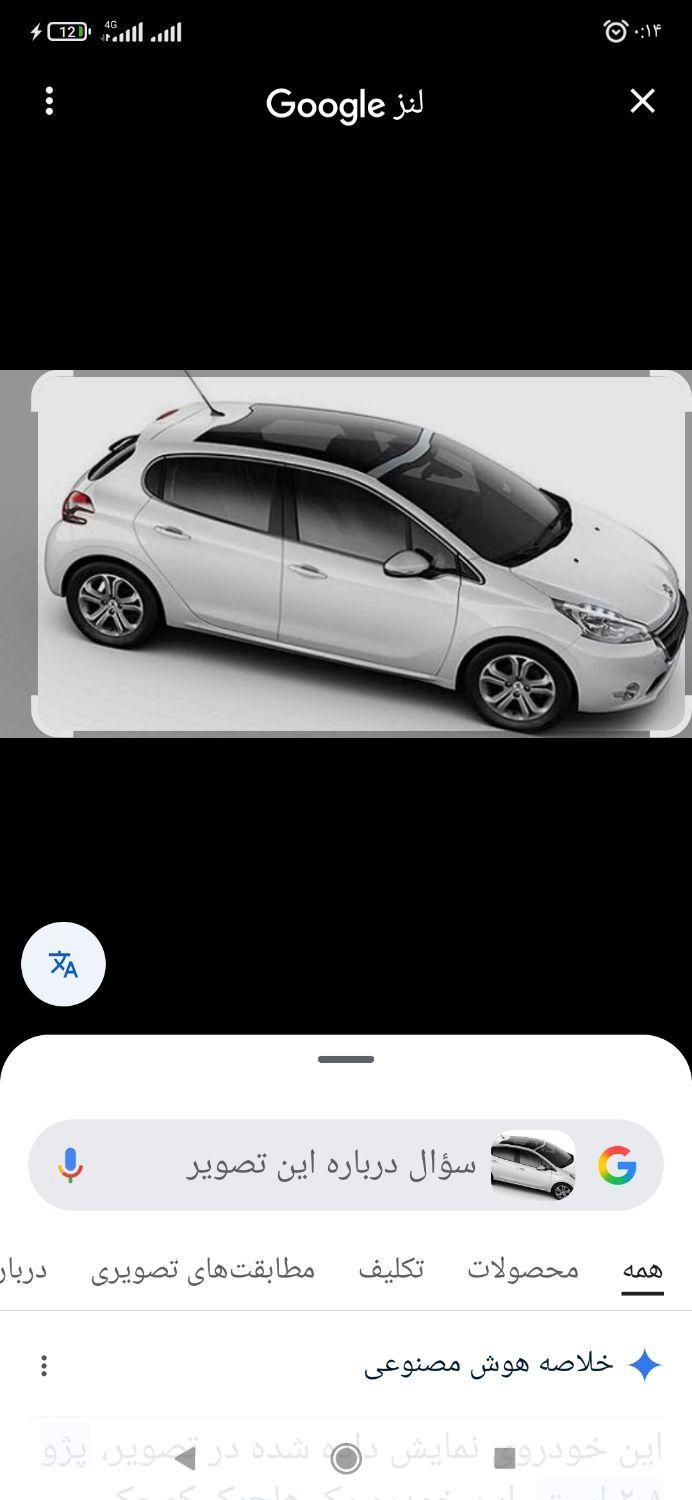692x1500 pixels.
Task: Close Google Lens
Action: click(x=642, y=101)
